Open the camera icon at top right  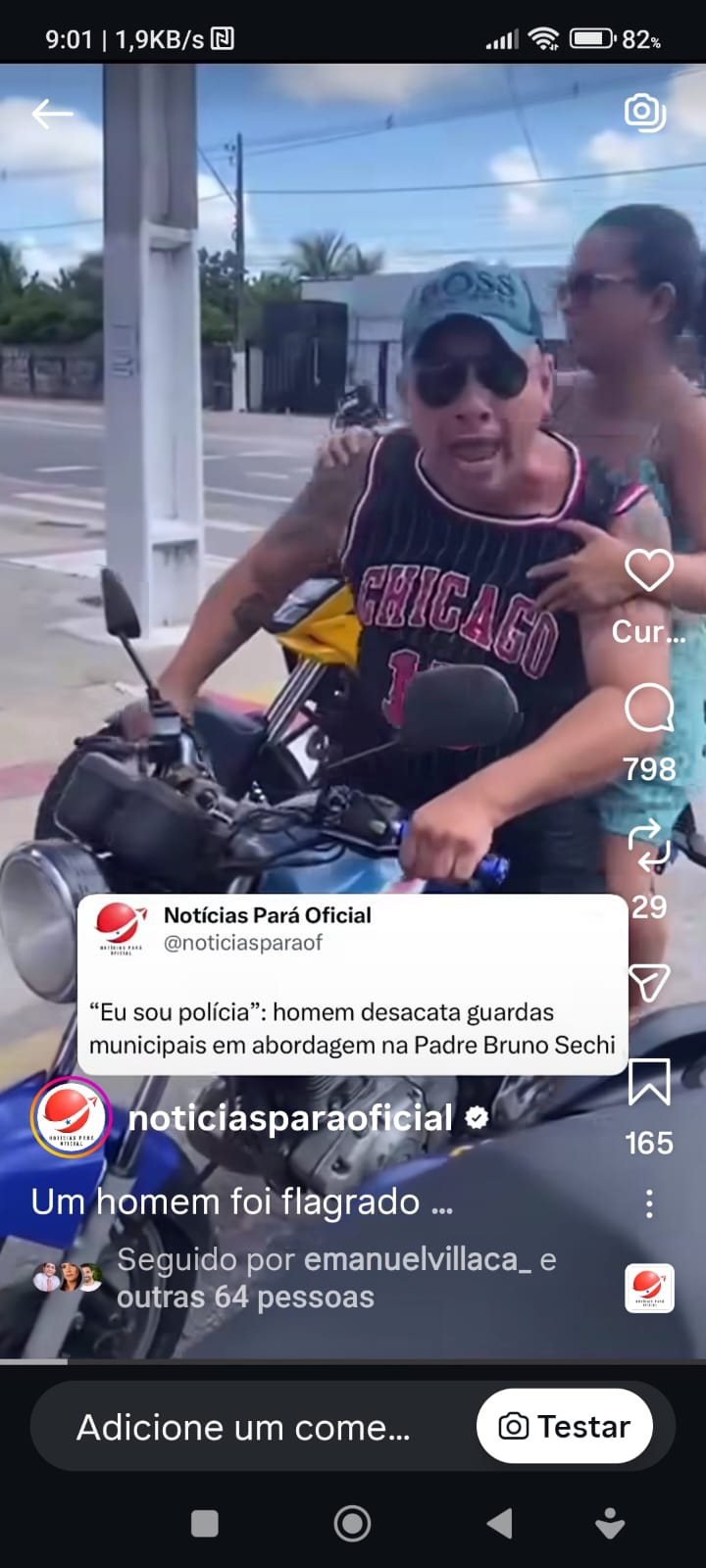(x=645, y=113)
